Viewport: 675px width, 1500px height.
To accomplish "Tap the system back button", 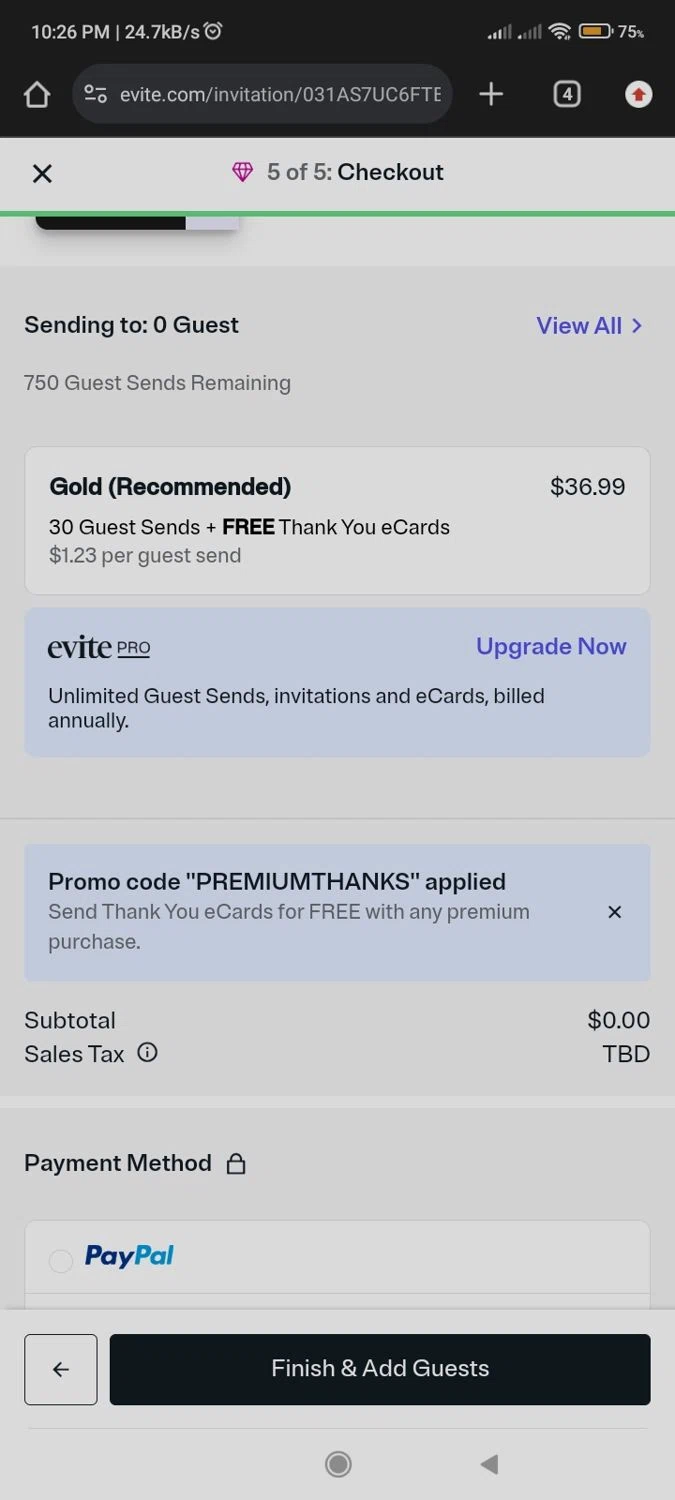I will click(x=489, y=1464).
